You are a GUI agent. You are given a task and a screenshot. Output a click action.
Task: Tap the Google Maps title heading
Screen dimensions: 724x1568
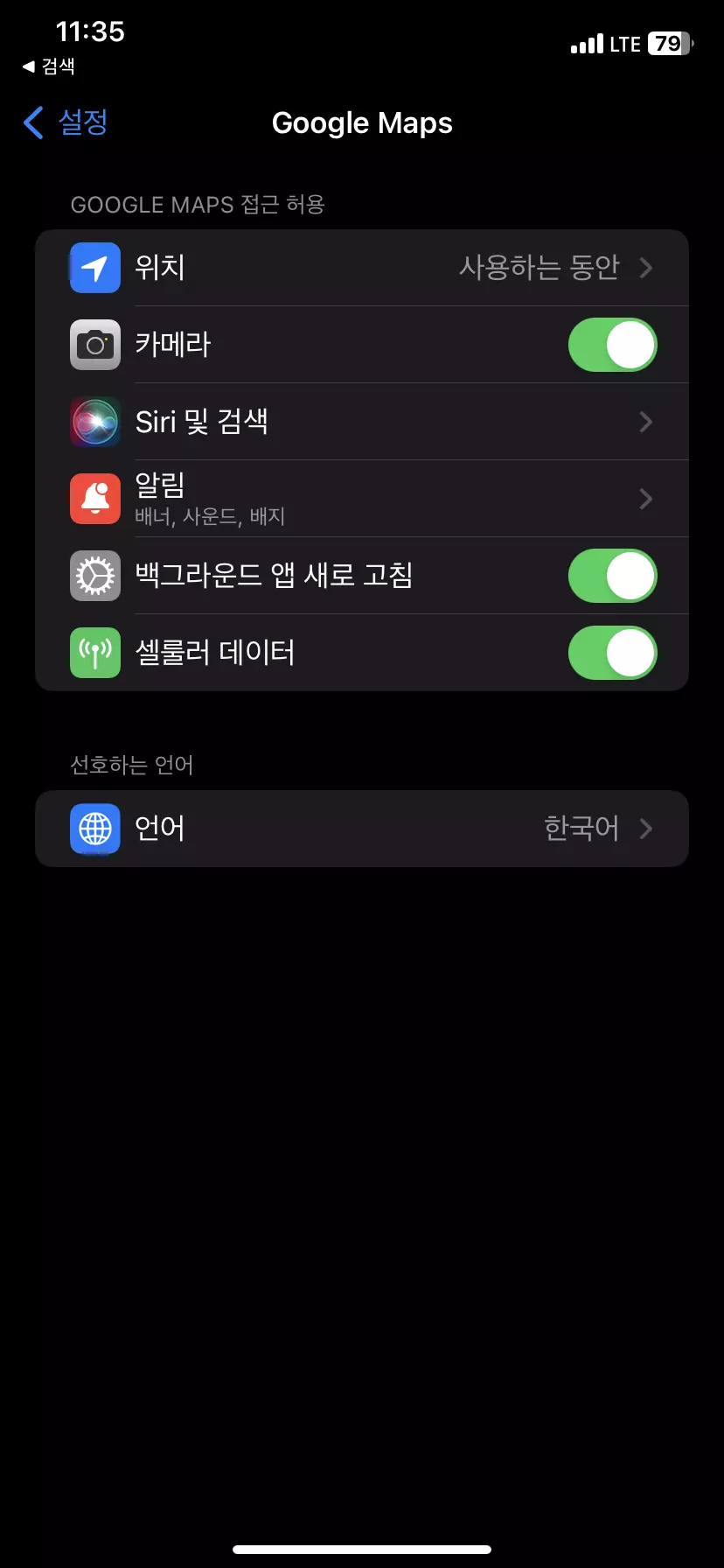[x=362, y=122]
